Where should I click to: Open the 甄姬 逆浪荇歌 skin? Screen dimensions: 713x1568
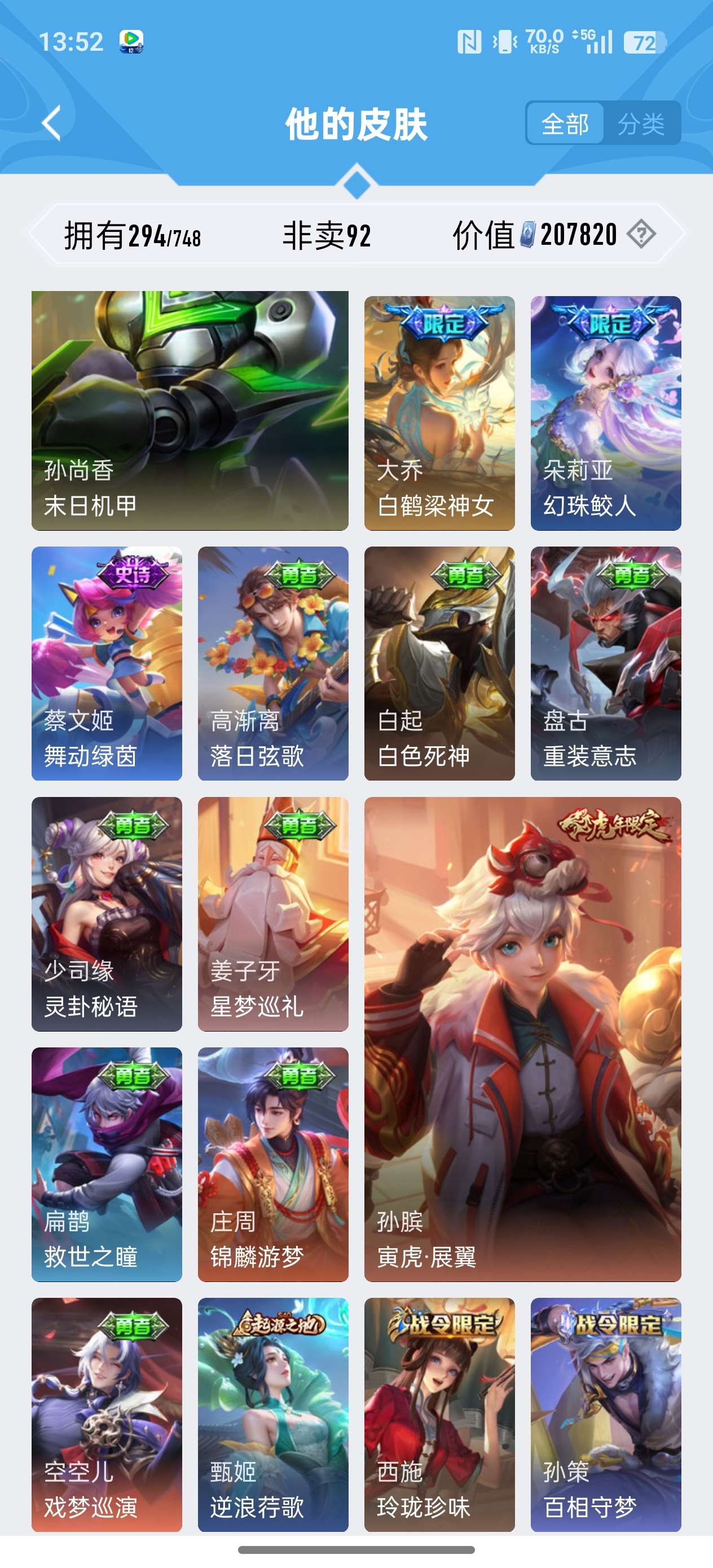tap(273, 1414)
